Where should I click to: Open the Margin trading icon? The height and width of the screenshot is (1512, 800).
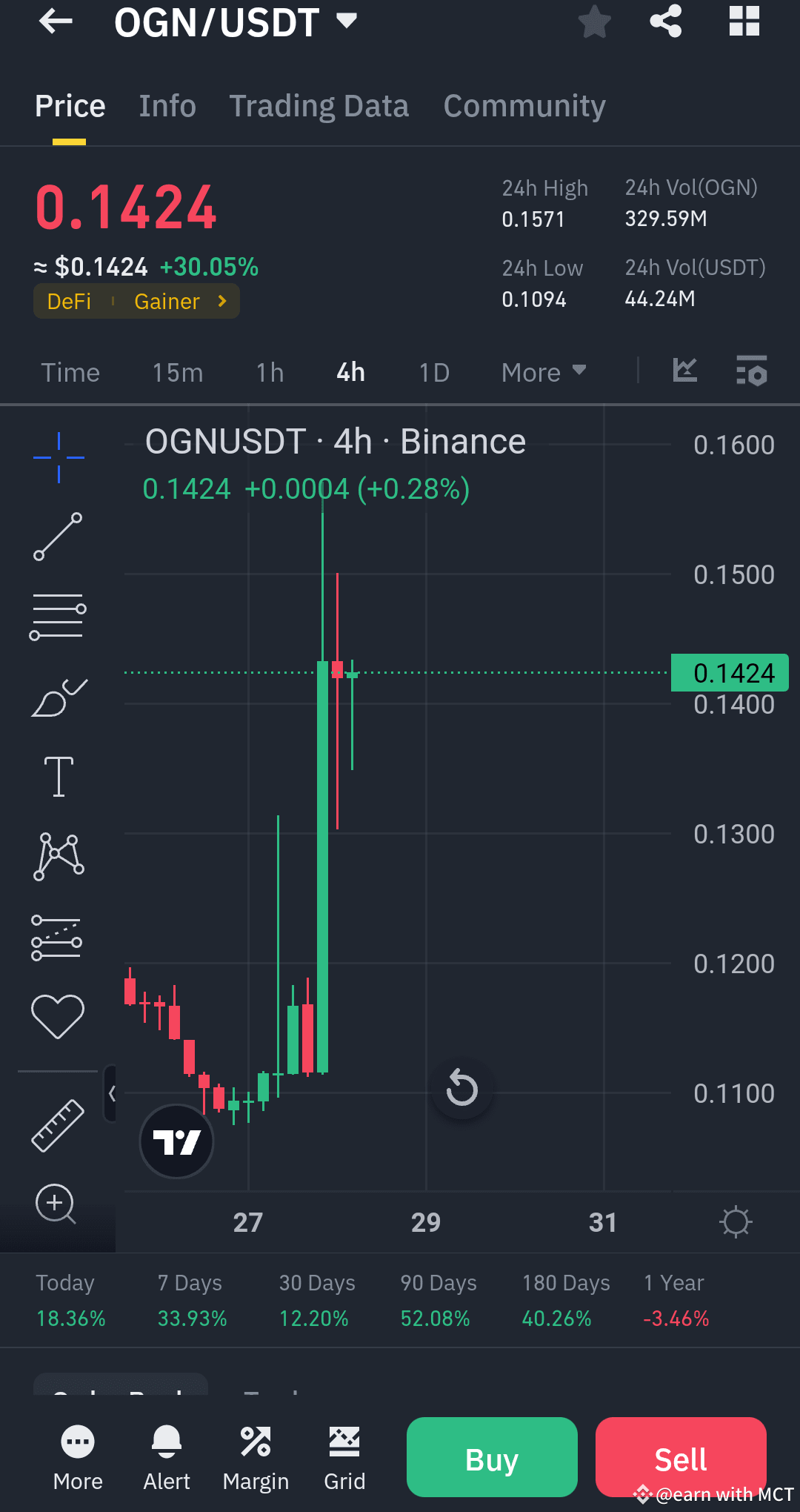(256, 1442)
